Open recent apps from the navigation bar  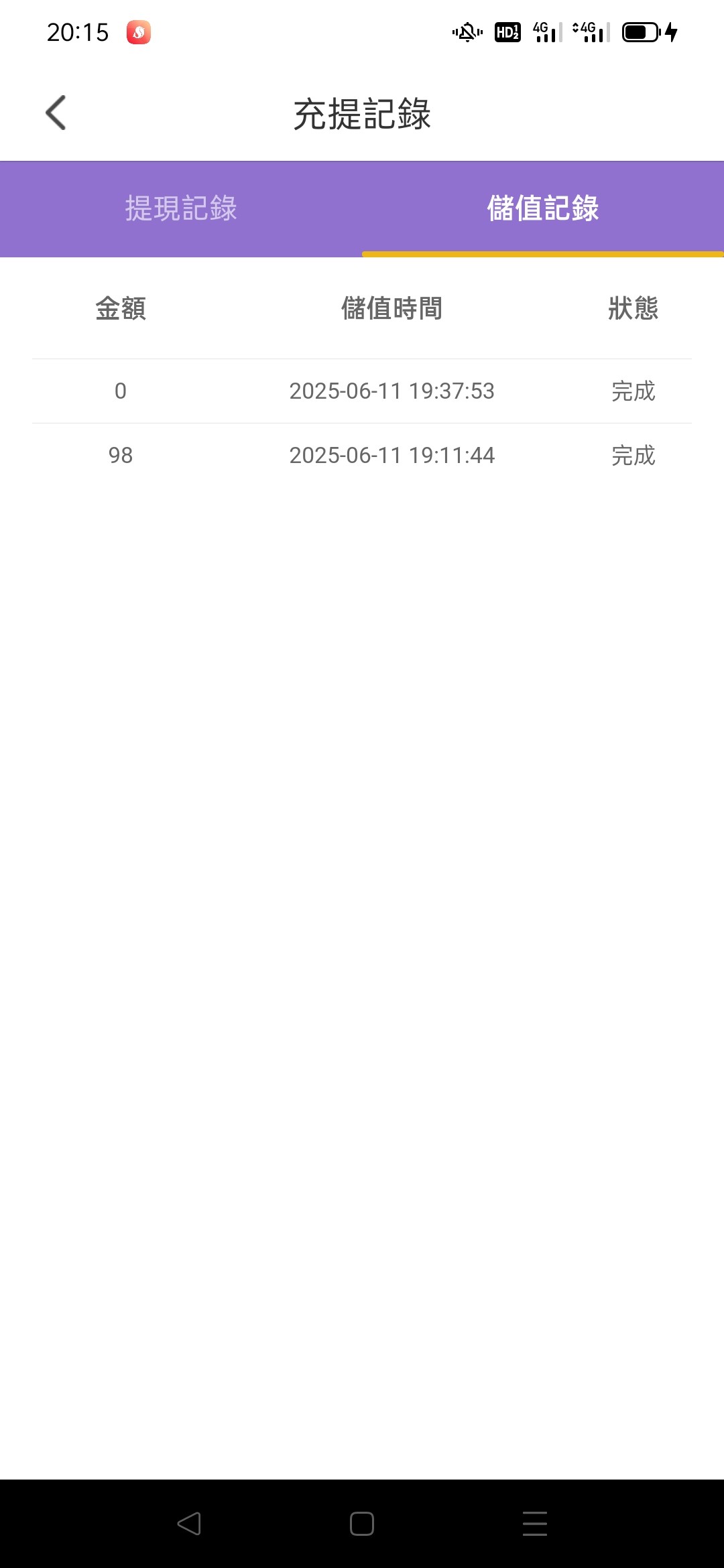pyautogui.click(x=535, y=1524)
